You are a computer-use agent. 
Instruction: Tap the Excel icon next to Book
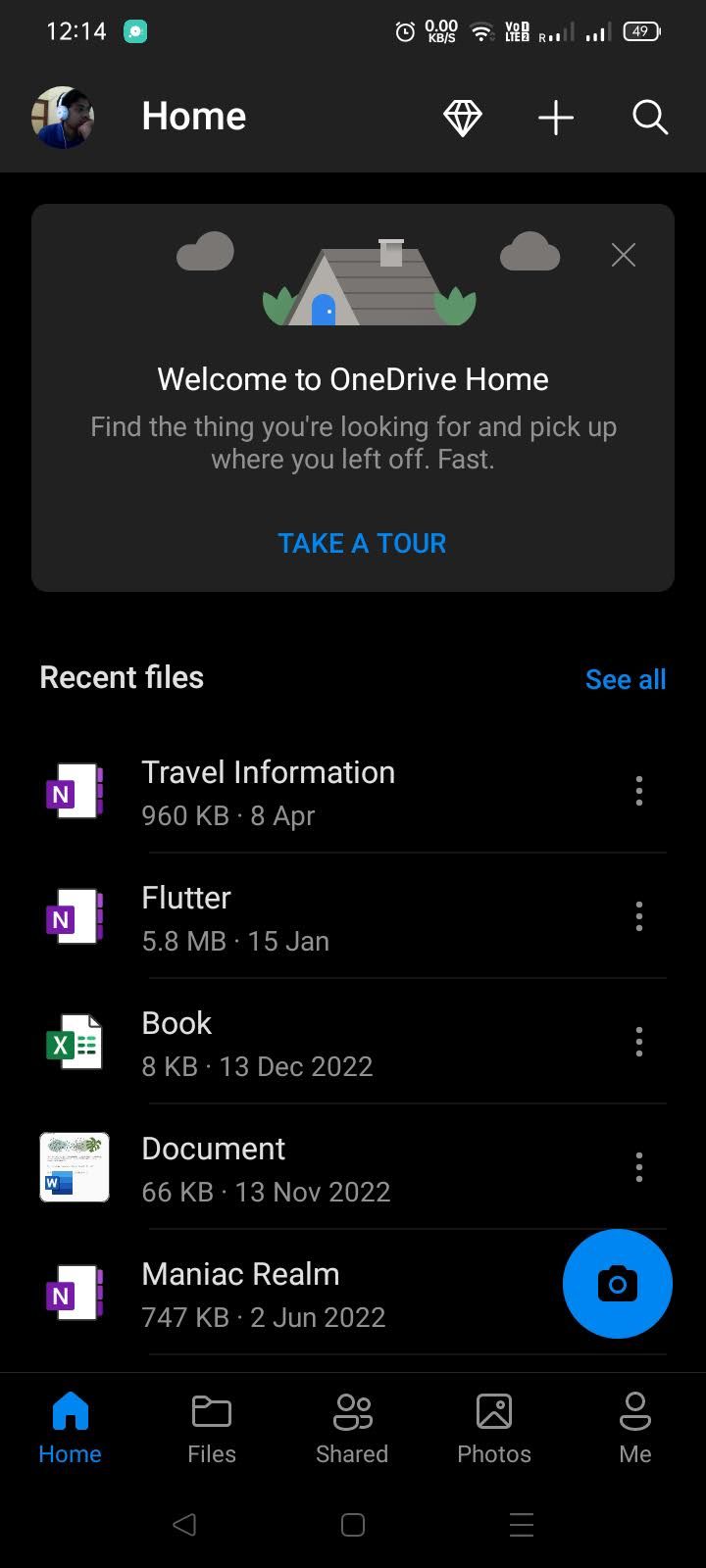[x=74, y=1042]
